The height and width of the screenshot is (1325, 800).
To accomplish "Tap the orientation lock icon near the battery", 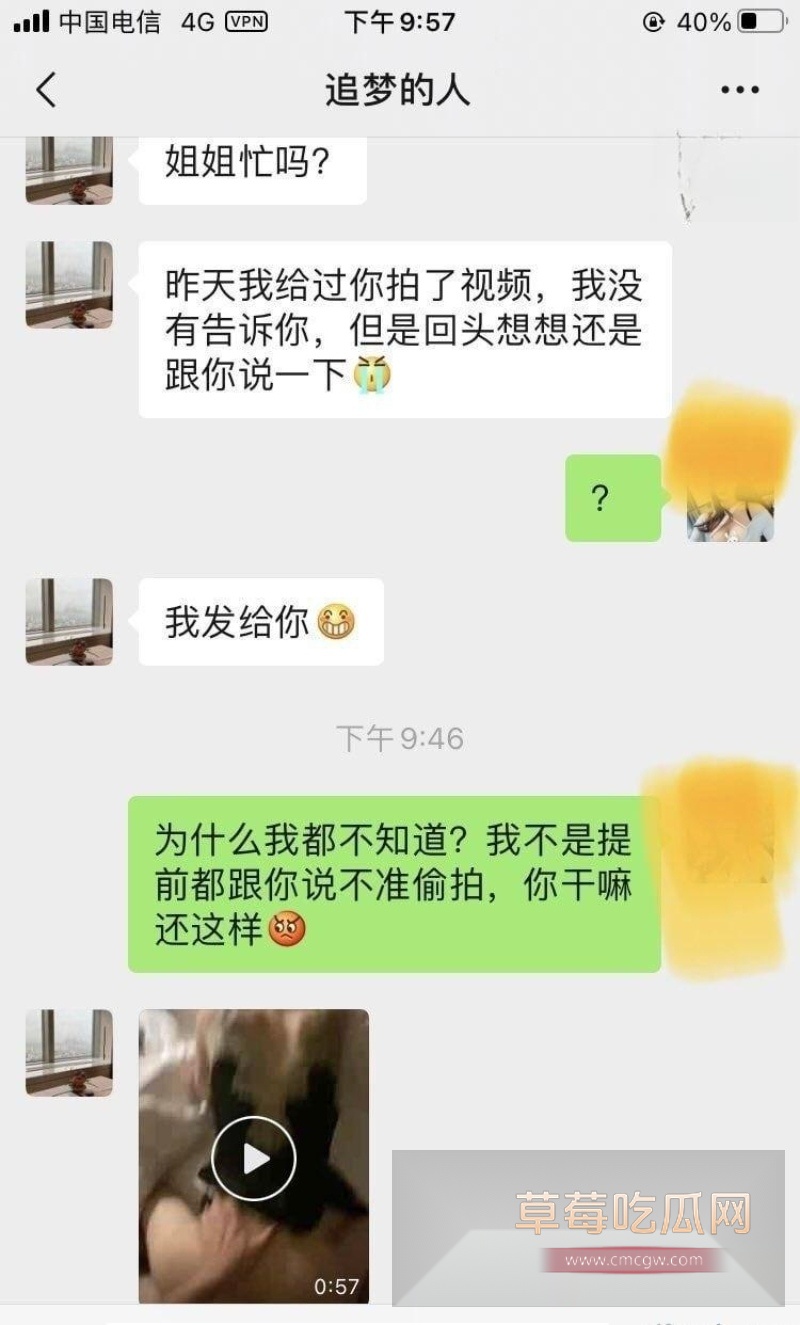I will click(653, 20).
